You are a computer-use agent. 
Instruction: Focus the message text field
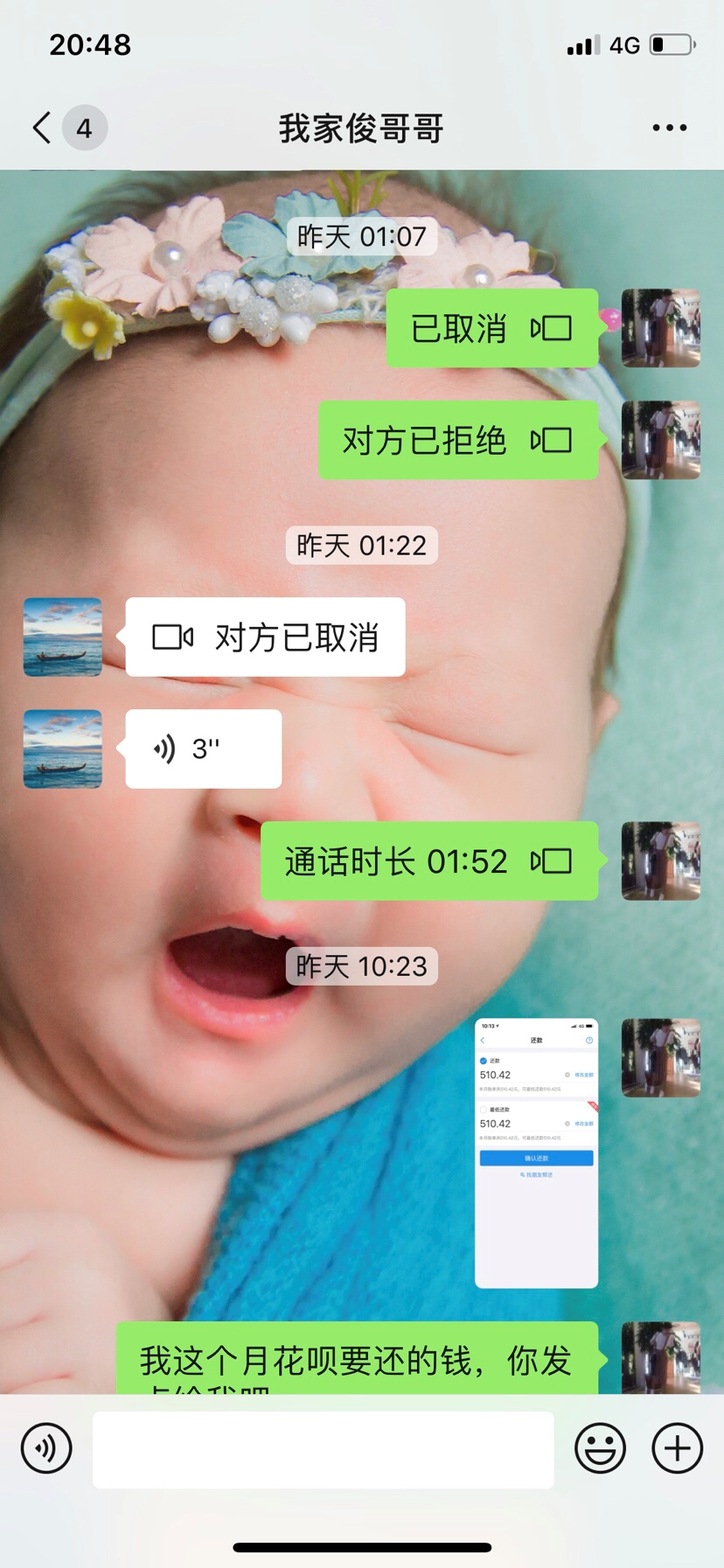click(x=323, y=1449)
